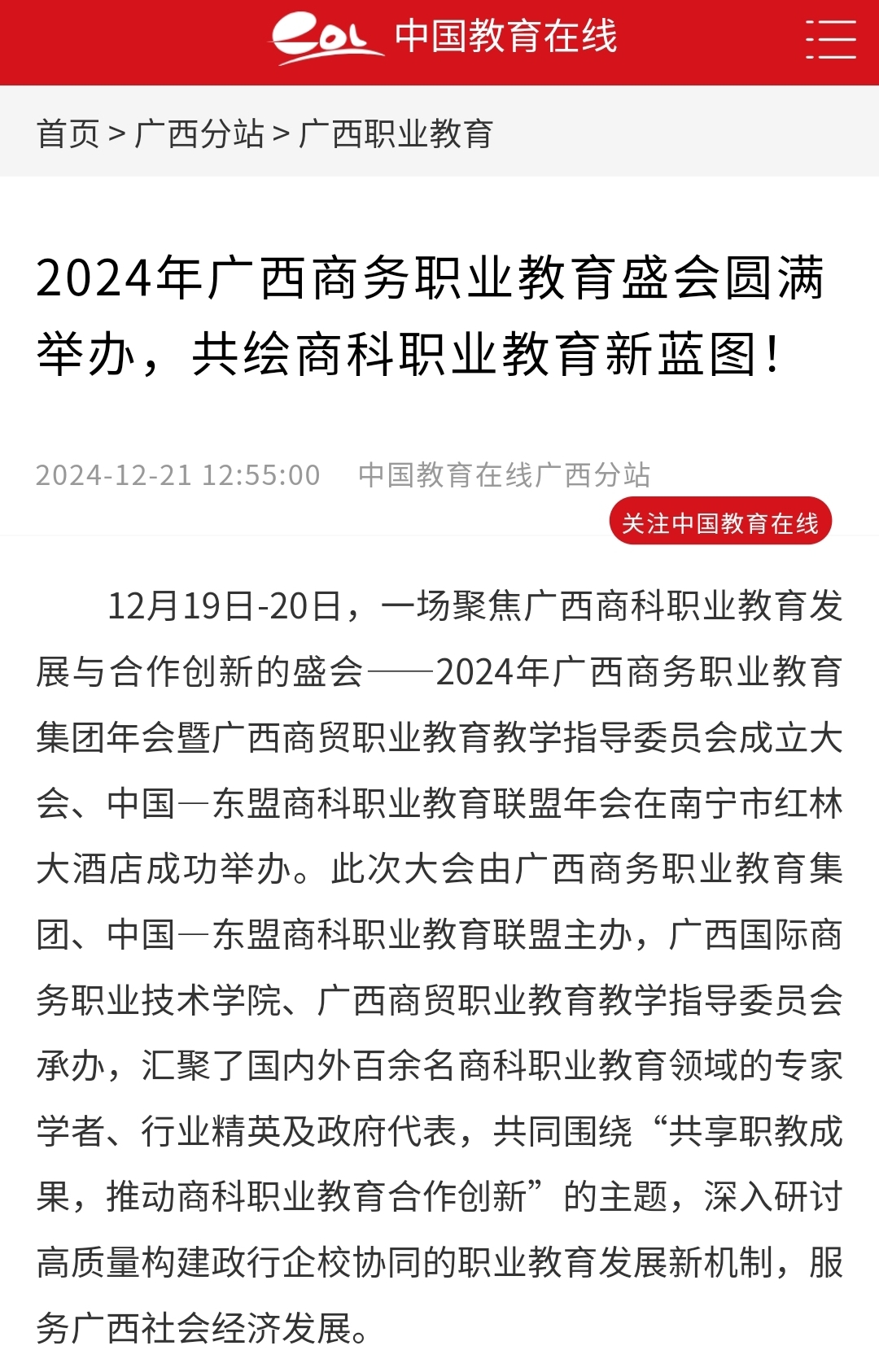Open 广西分站 breadcrumb link
This screenshot has height=1372, width=879.
click(199, 133)
